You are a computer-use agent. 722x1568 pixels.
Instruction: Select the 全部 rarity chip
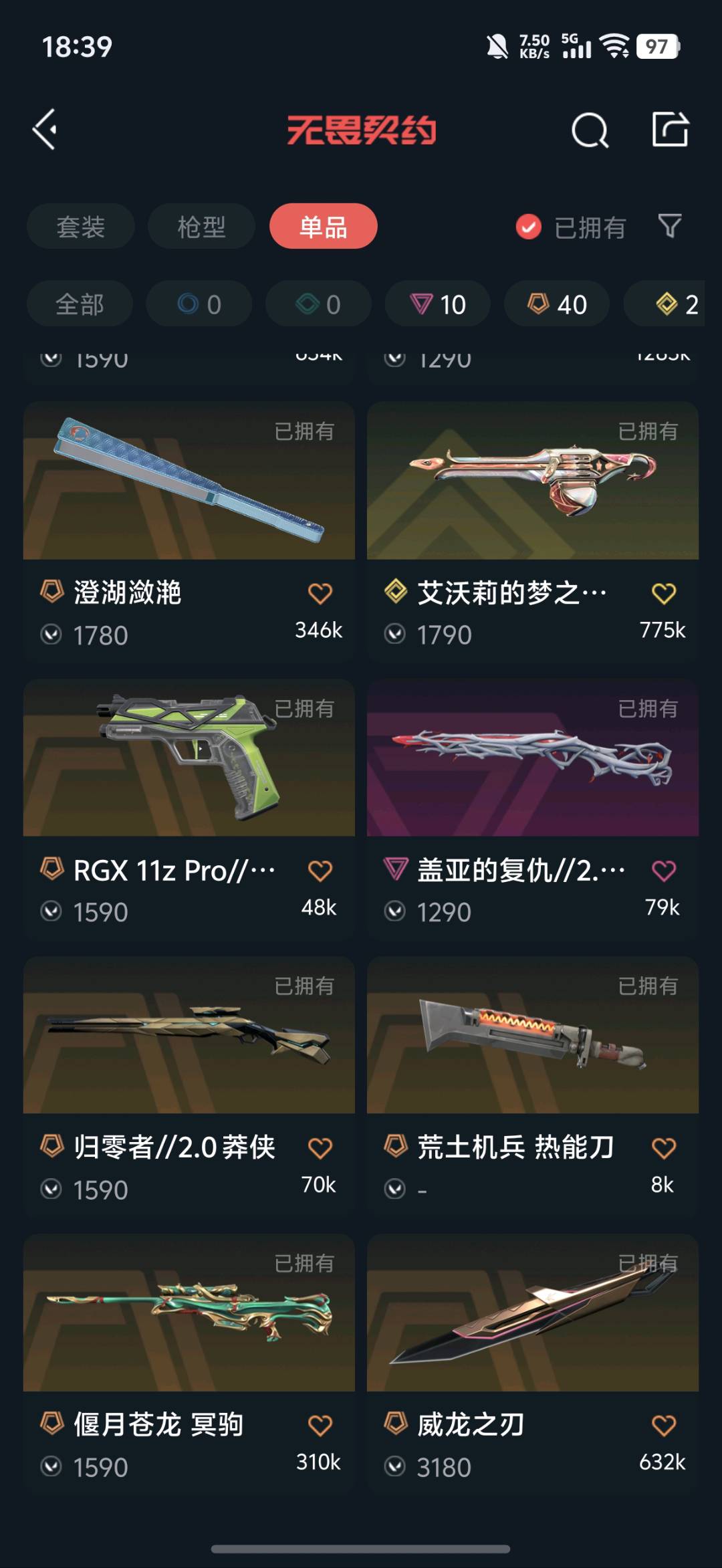pos(80,304)
